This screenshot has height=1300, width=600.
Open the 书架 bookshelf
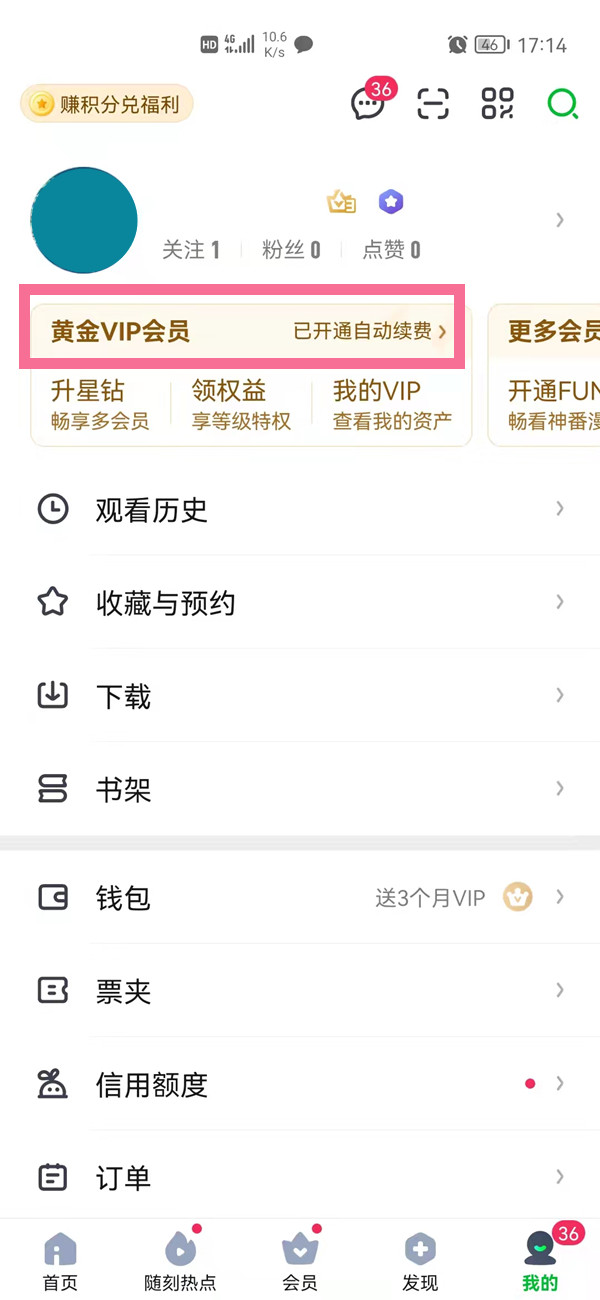pos(300,790)
